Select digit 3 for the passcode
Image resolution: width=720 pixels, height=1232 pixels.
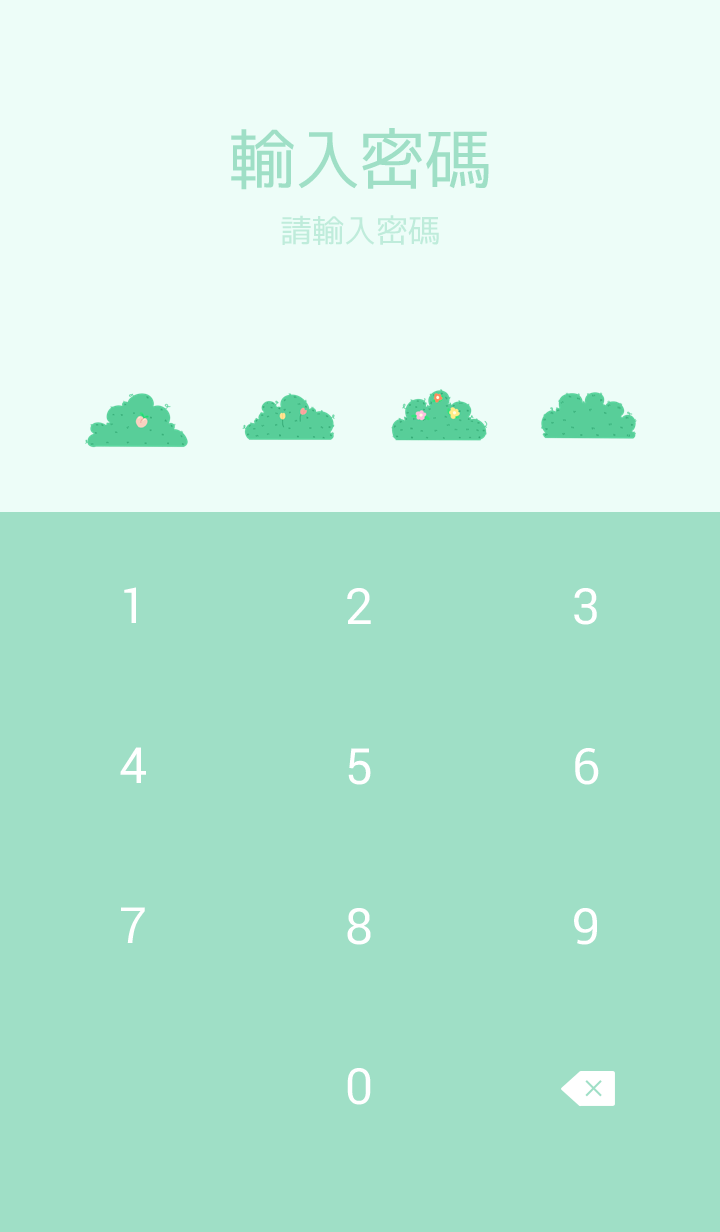pyautogui.click(x=586, y=607)
